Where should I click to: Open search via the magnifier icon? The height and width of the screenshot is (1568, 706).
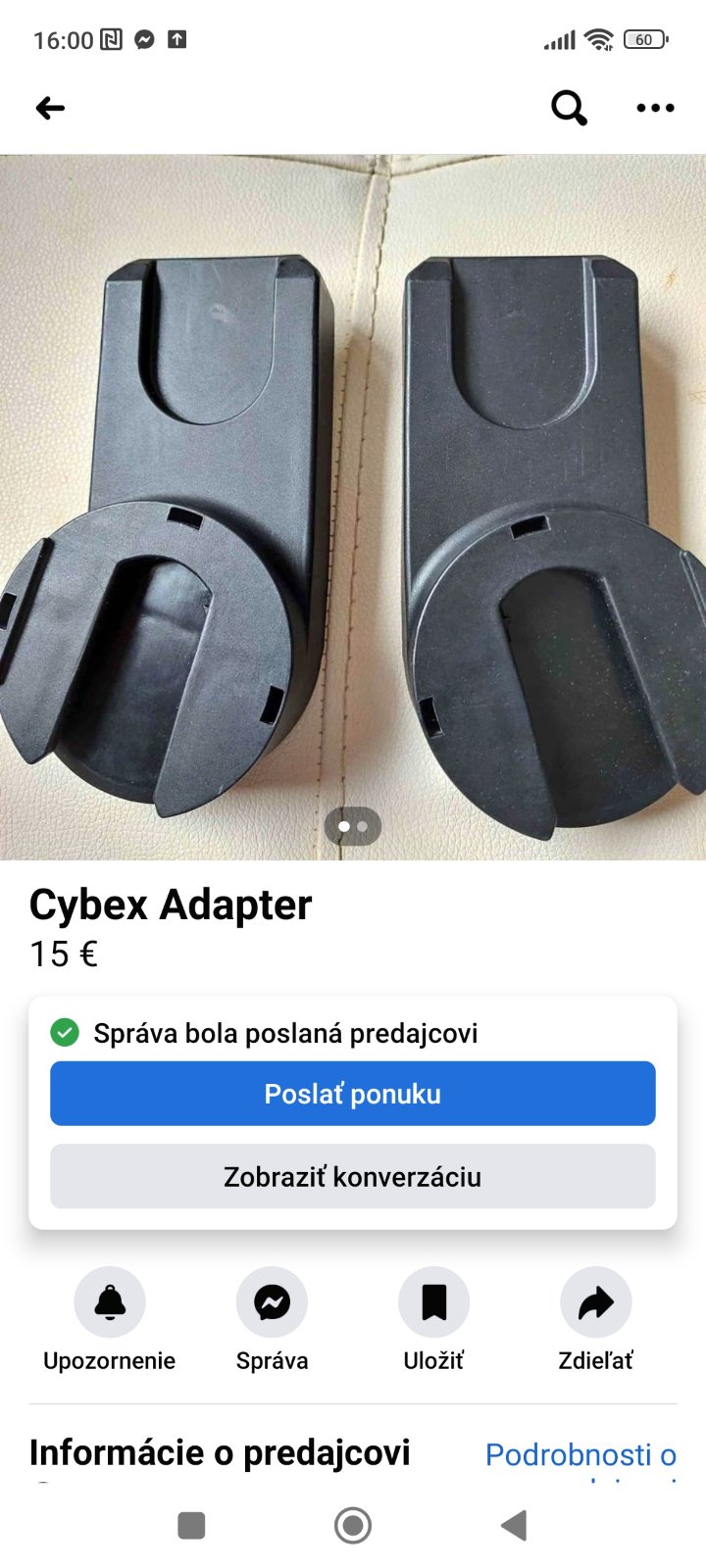[x=569, y=108]
